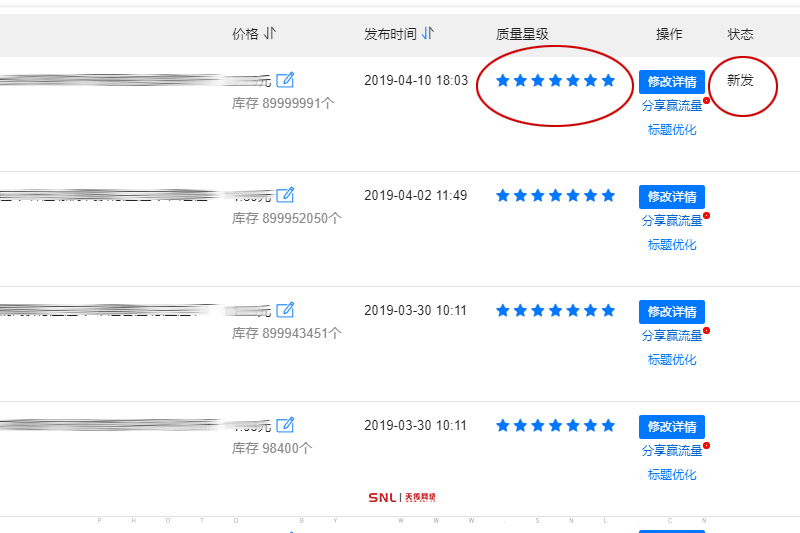The width and height of the screenshot is (800, 533).
Task: Open 分享赢流量 for the 2019-04-10 18:03 item
Action: click(671, 106)
